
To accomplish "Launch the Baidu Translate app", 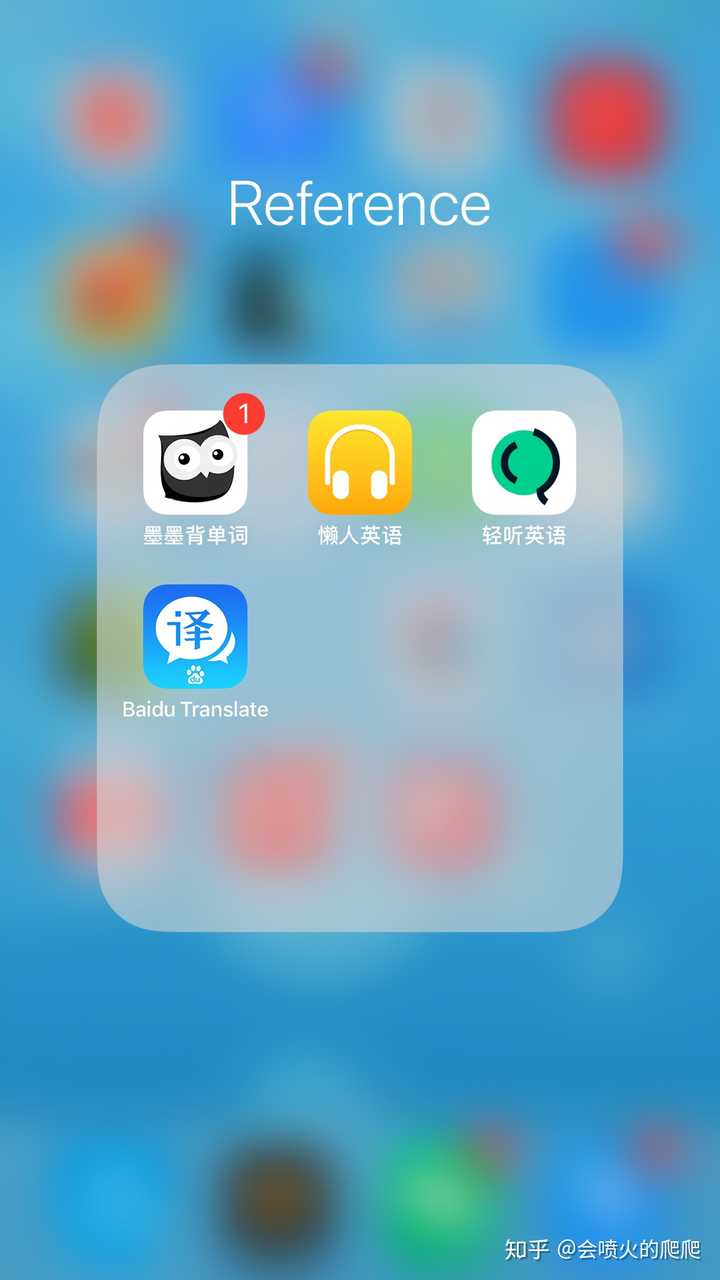I will tap(195, 636).
